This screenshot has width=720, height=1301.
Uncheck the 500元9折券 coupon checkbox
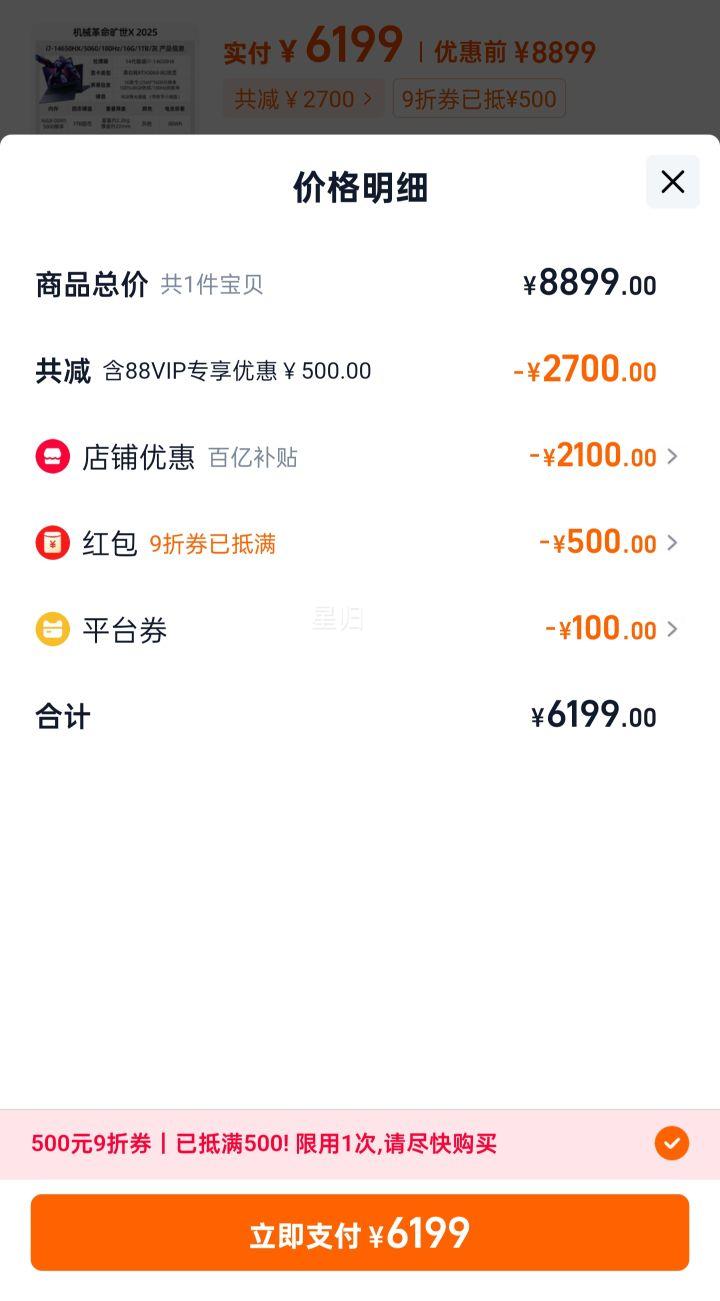coord(672,1143)
